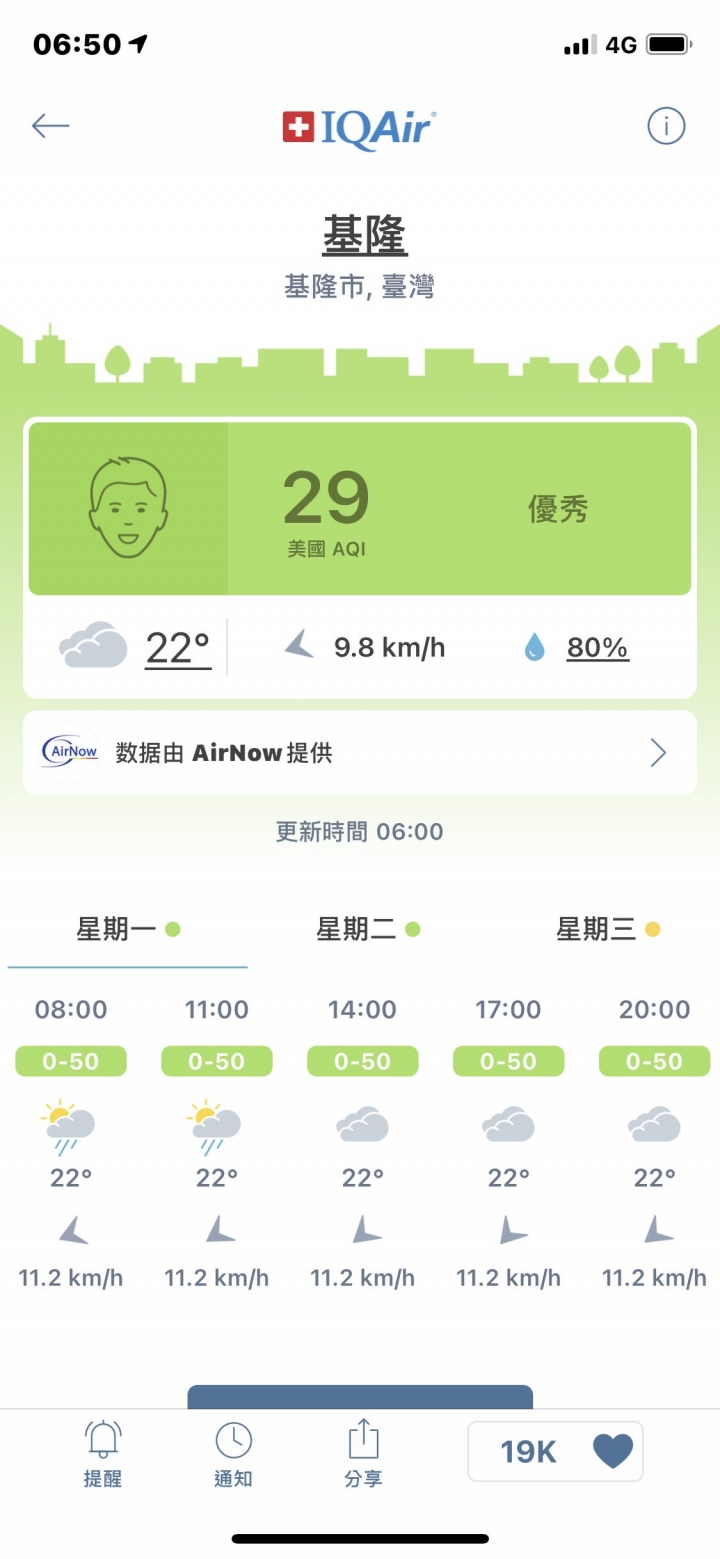Open 提醒 alerts
Image resolution: width=720 pixels, height=1559 pixels.
click(102, 1454)
